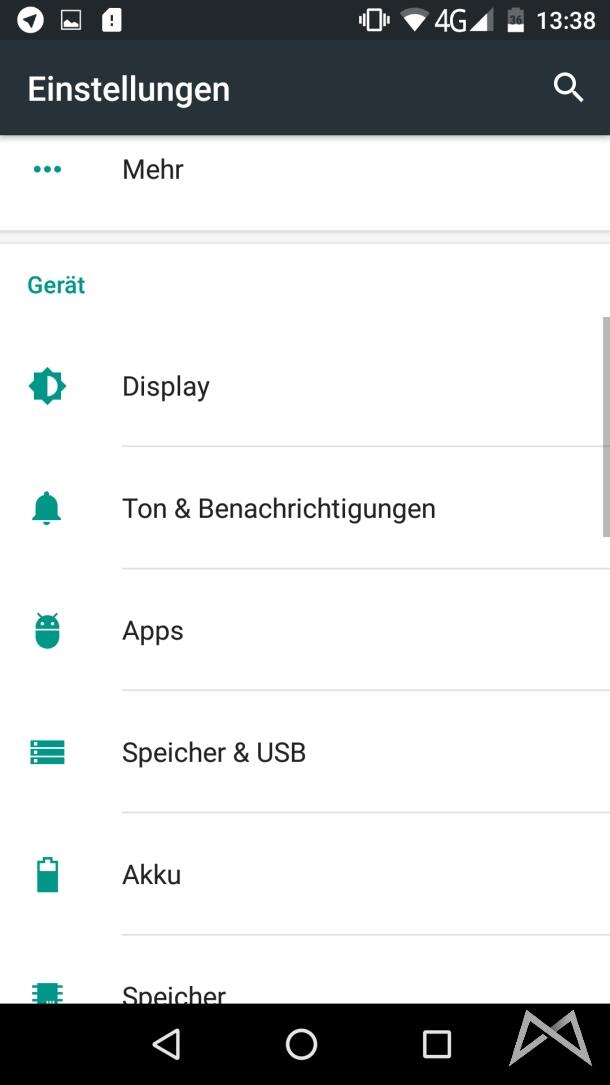Viewport: 610px width, 1085px height.
Task: Go to the home screen
Action: 301,1044
